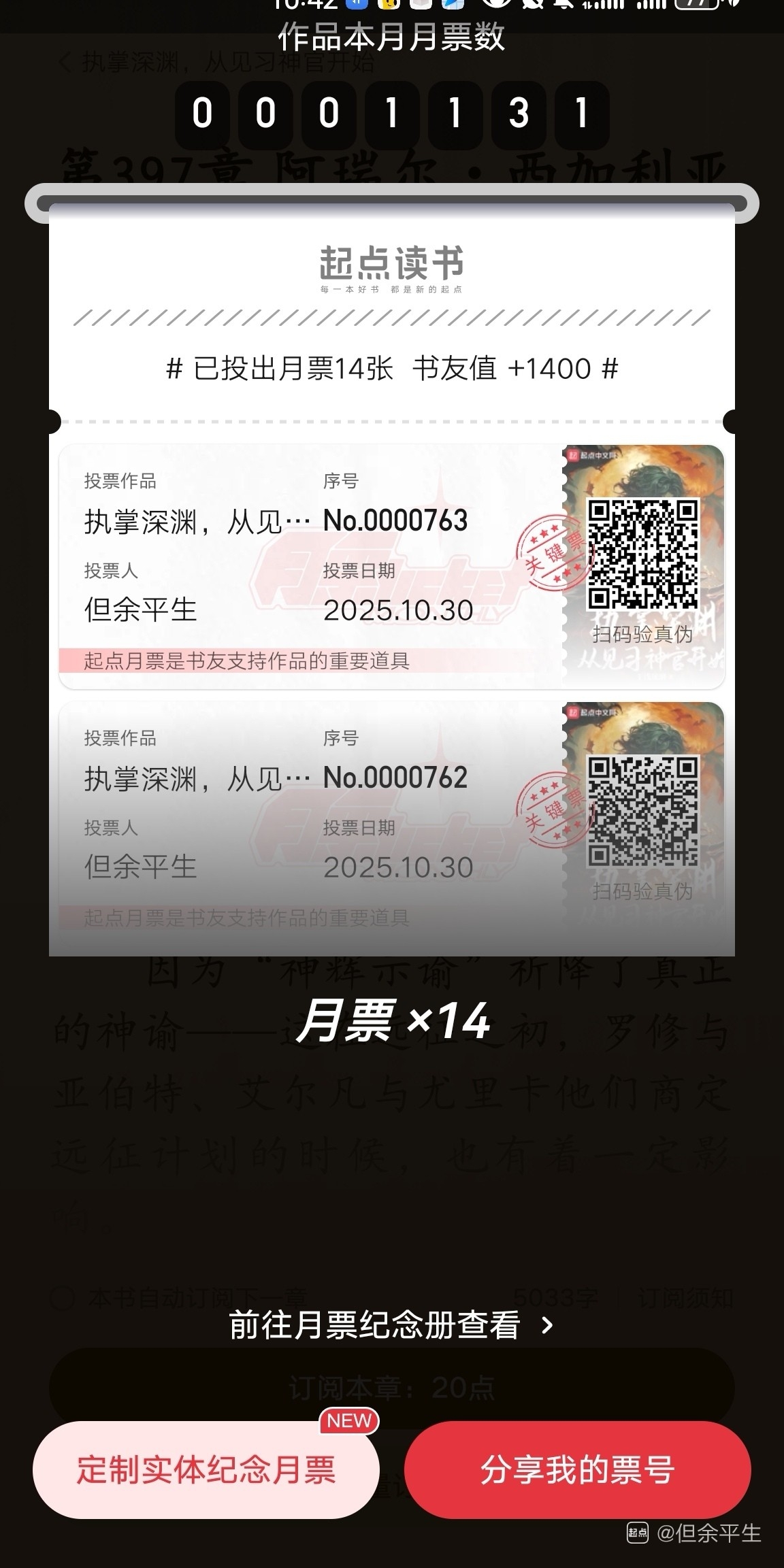Share my ticket number via 分享我的票号
Viewport: 784px width, 1568px height.
tap(577, 1469)
